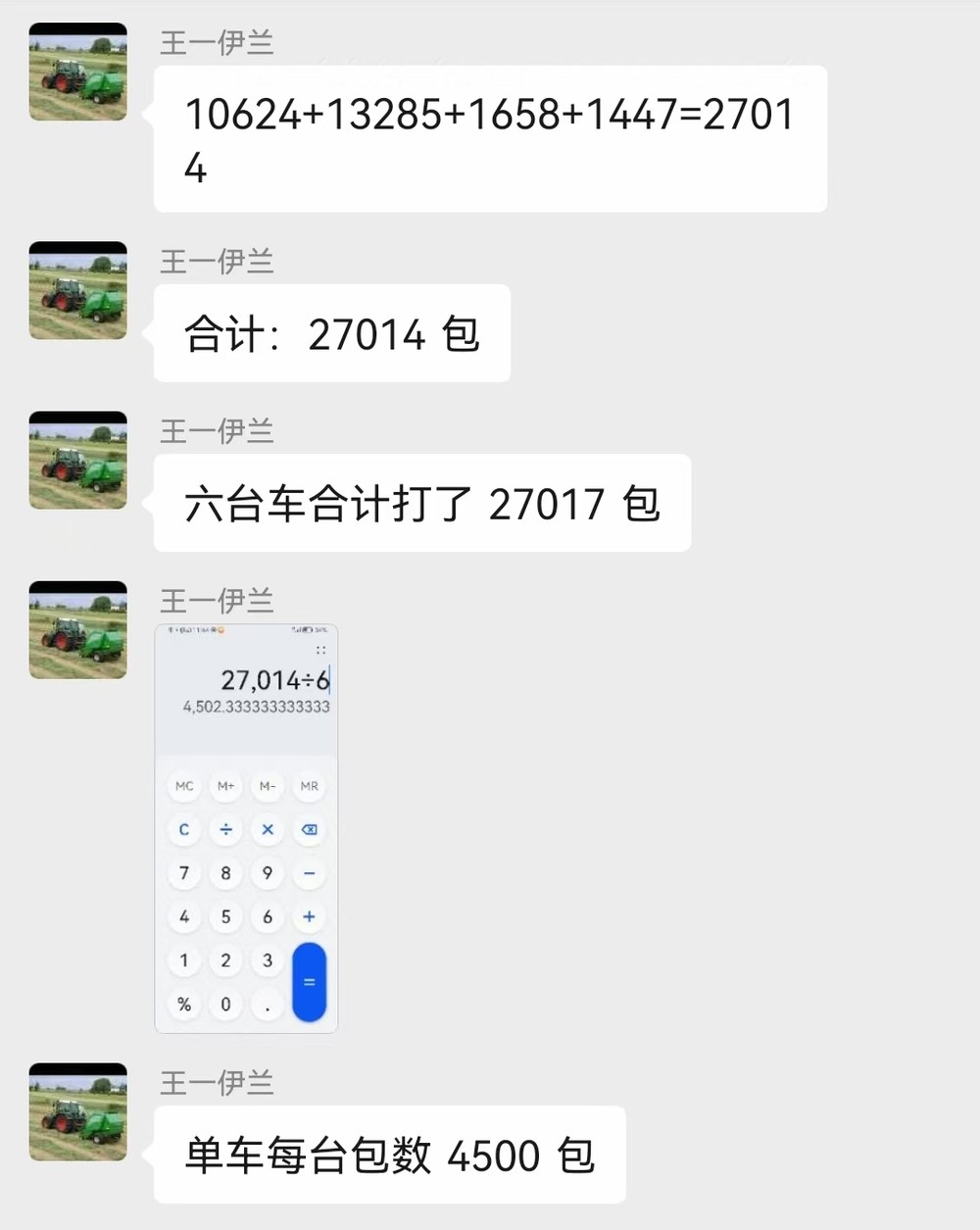Open the calculator screenshot image in chat
The width and height of the screenshot is (980, 1230).
coord(246,828)
